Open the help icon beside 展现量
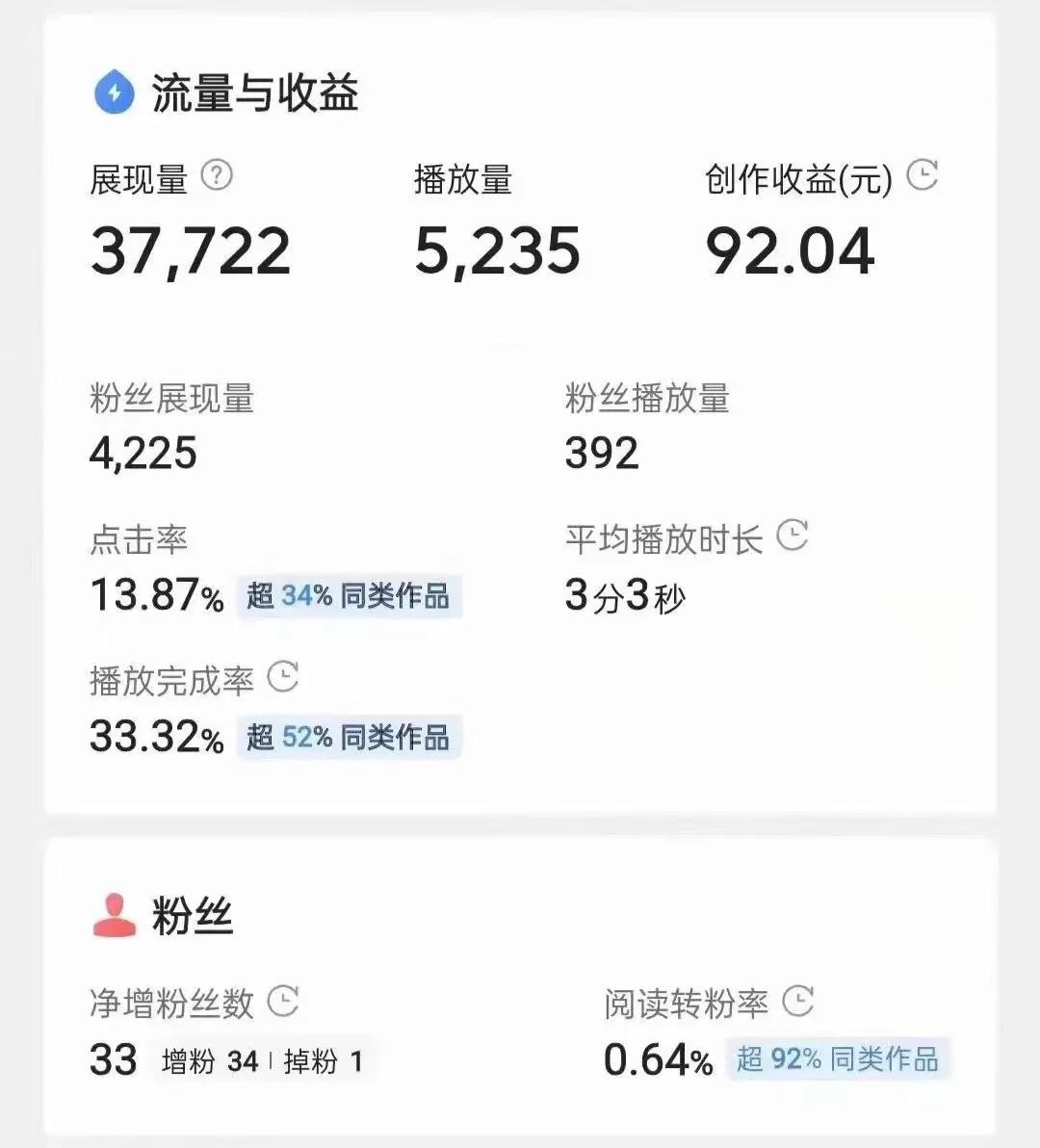This screenshot has height=1148, width=1040. click(217, 175)
